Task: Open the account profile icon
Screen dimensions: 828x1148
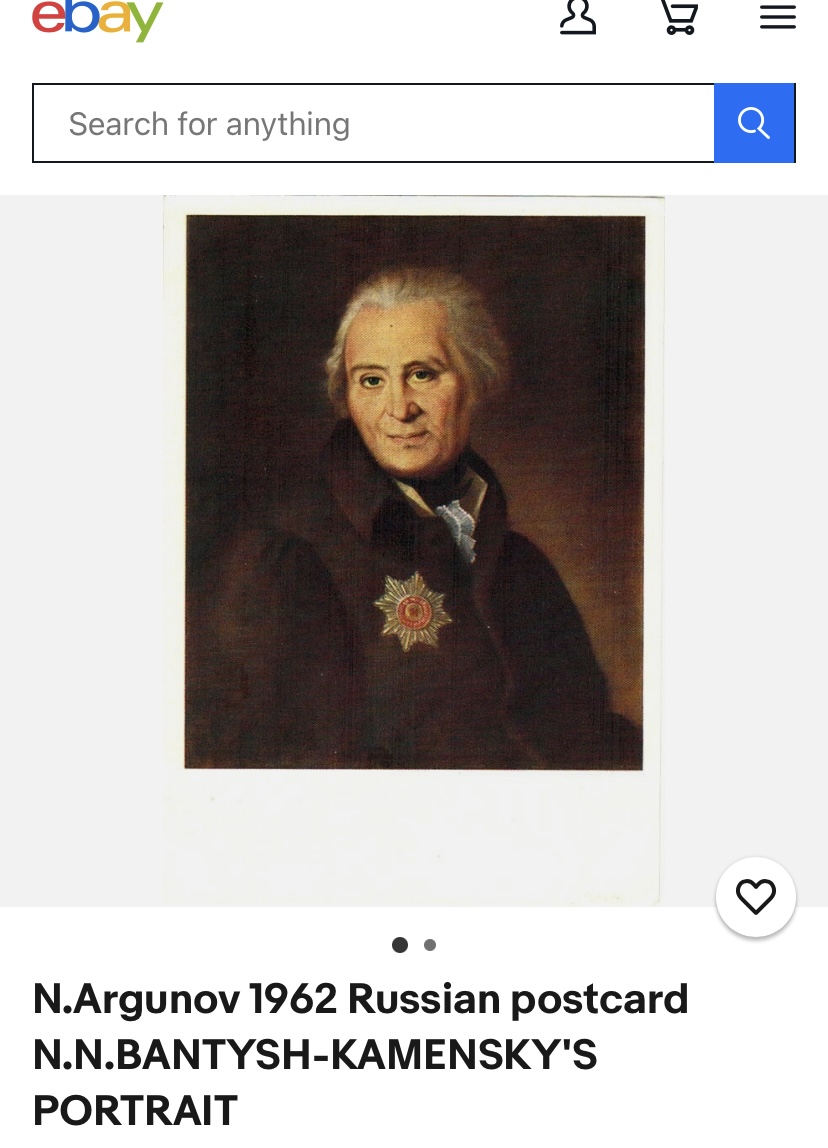Action: point(578,17)
